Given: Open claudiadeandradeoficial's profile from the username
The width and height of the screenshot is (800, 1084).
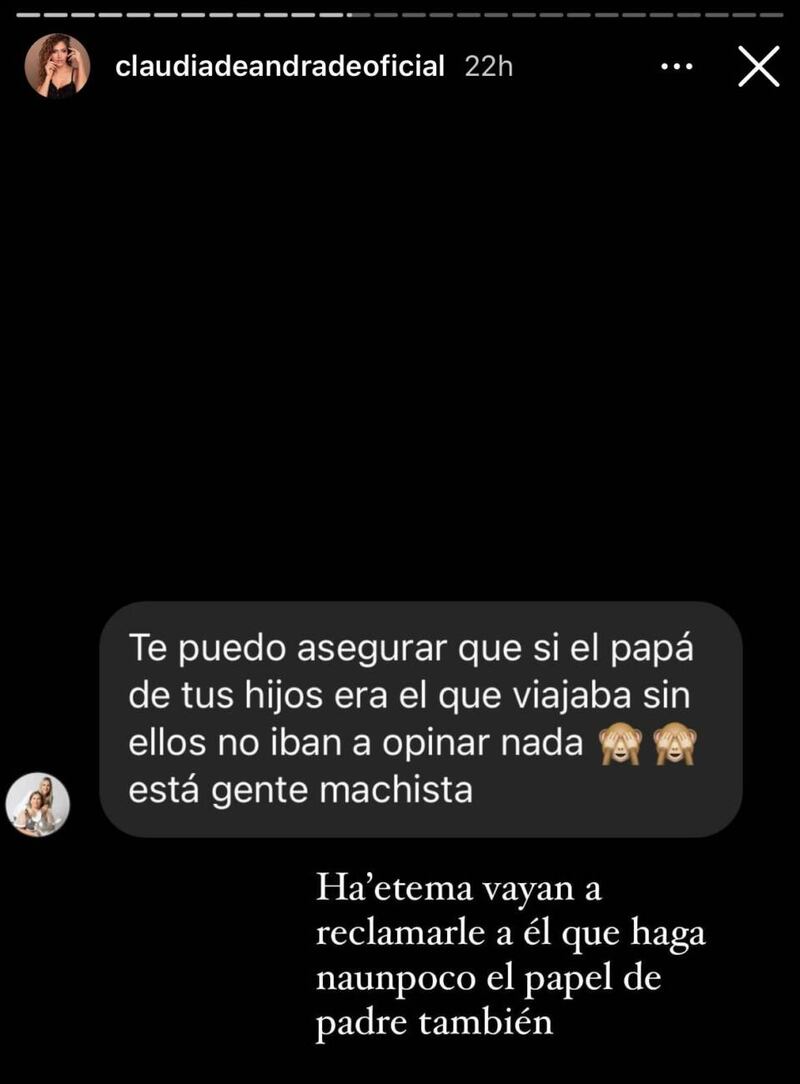Looking at the screenshot, I should (x=280, y=67).
